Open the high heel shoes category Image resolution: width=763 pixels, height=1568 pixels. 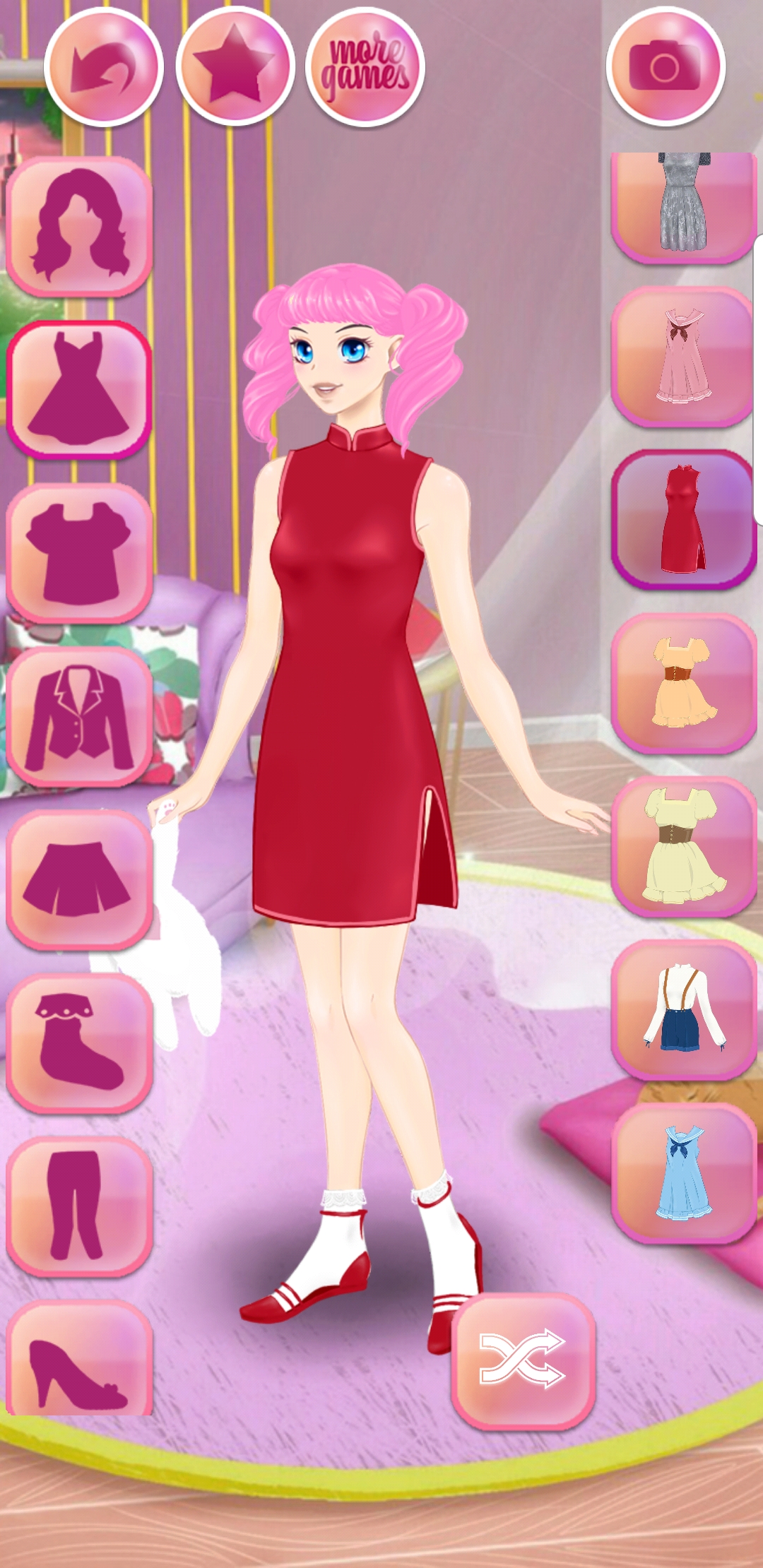[79, 1358]
